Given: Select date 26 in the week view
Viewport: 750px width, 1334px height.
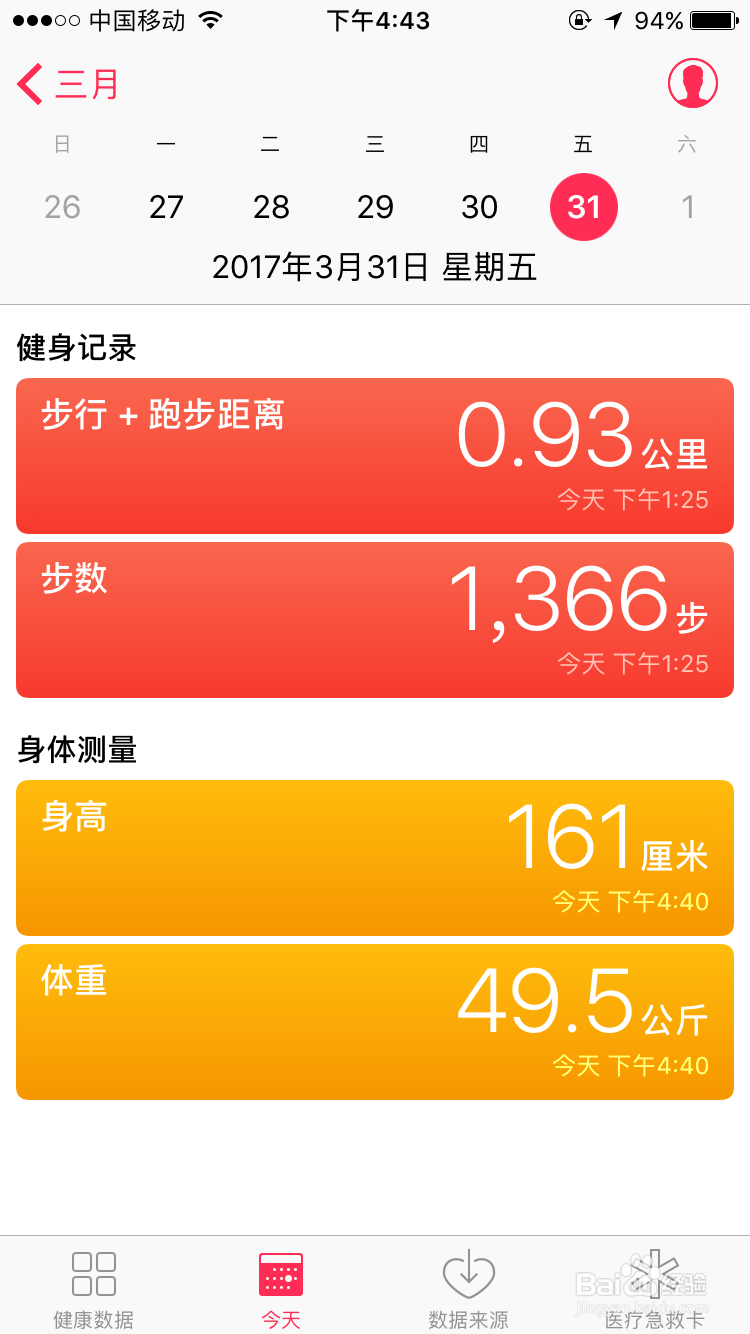Looking at the screenshot, I should (x=62, y=207).
